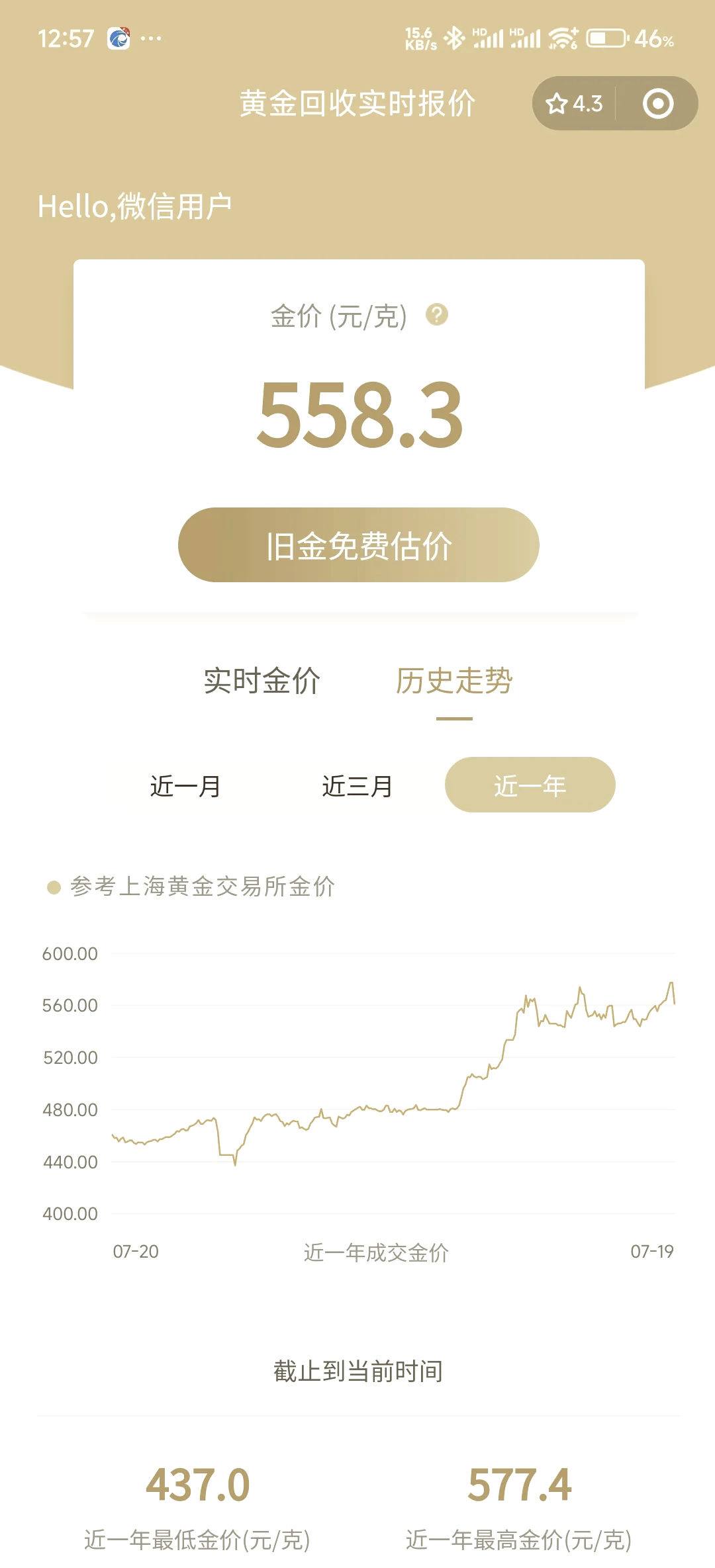Select the 历史走势 tab

[x=454, y=681]
